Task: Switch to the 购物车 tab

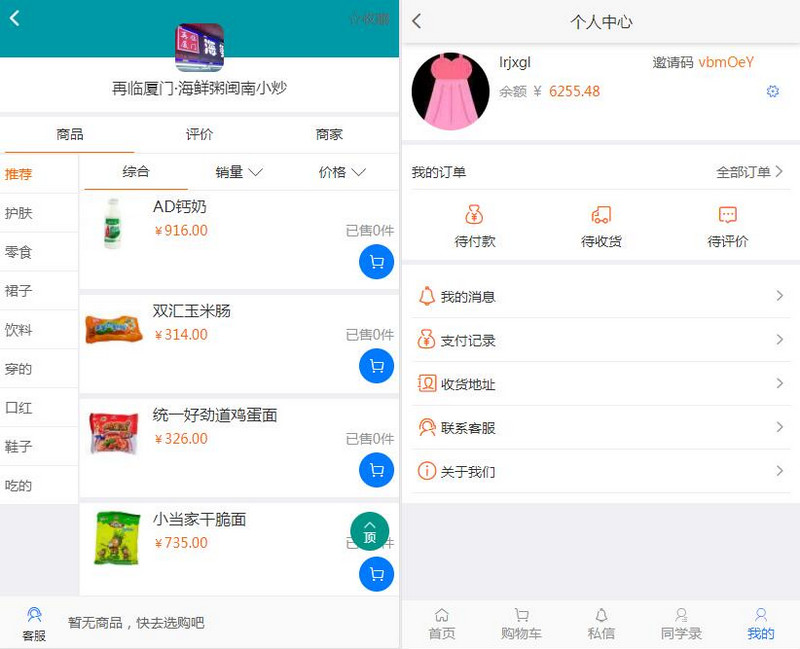Action: point(521,624)
